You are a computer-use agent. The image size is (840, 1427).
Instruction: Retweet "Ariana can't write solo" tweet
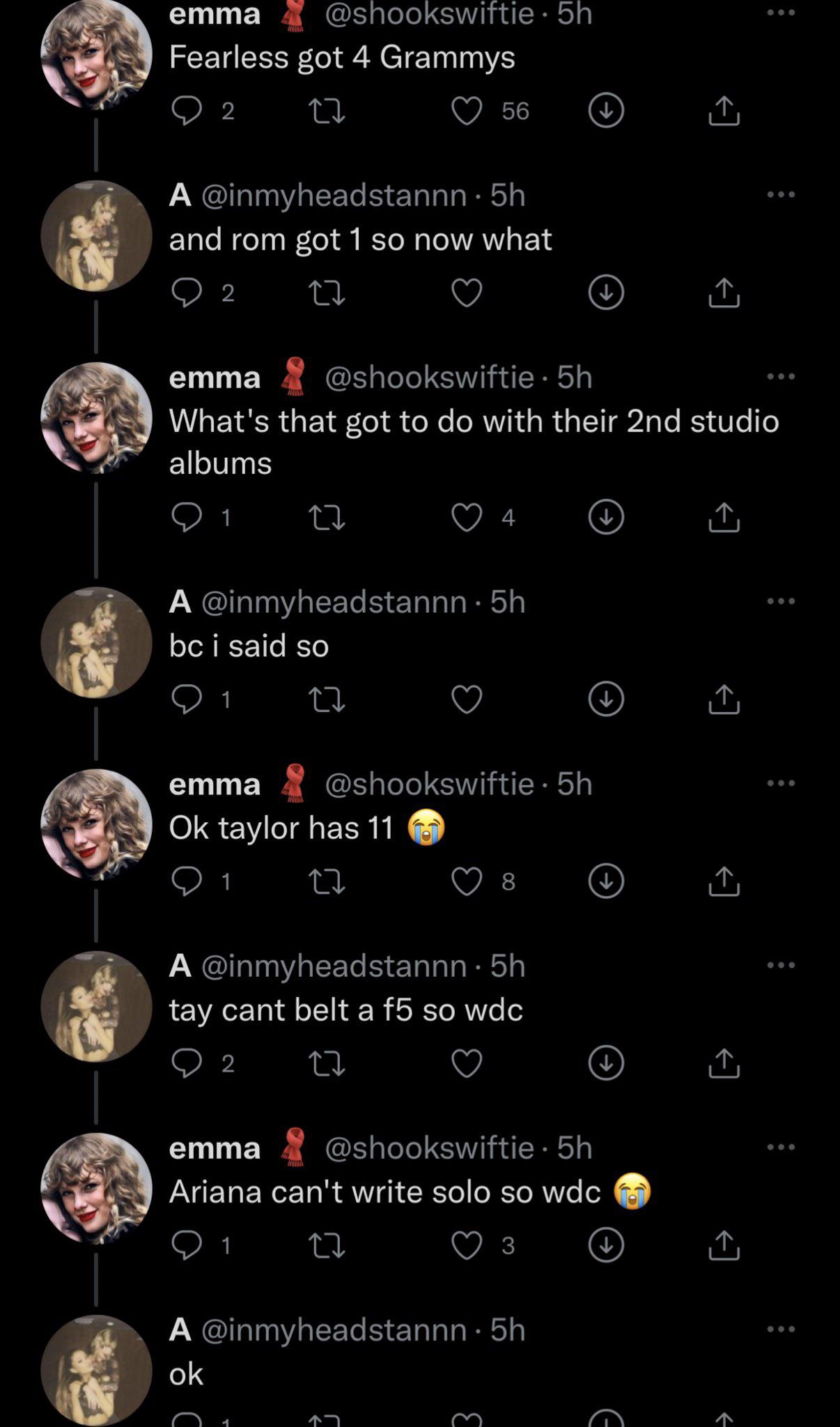(x=327, y=1246)
